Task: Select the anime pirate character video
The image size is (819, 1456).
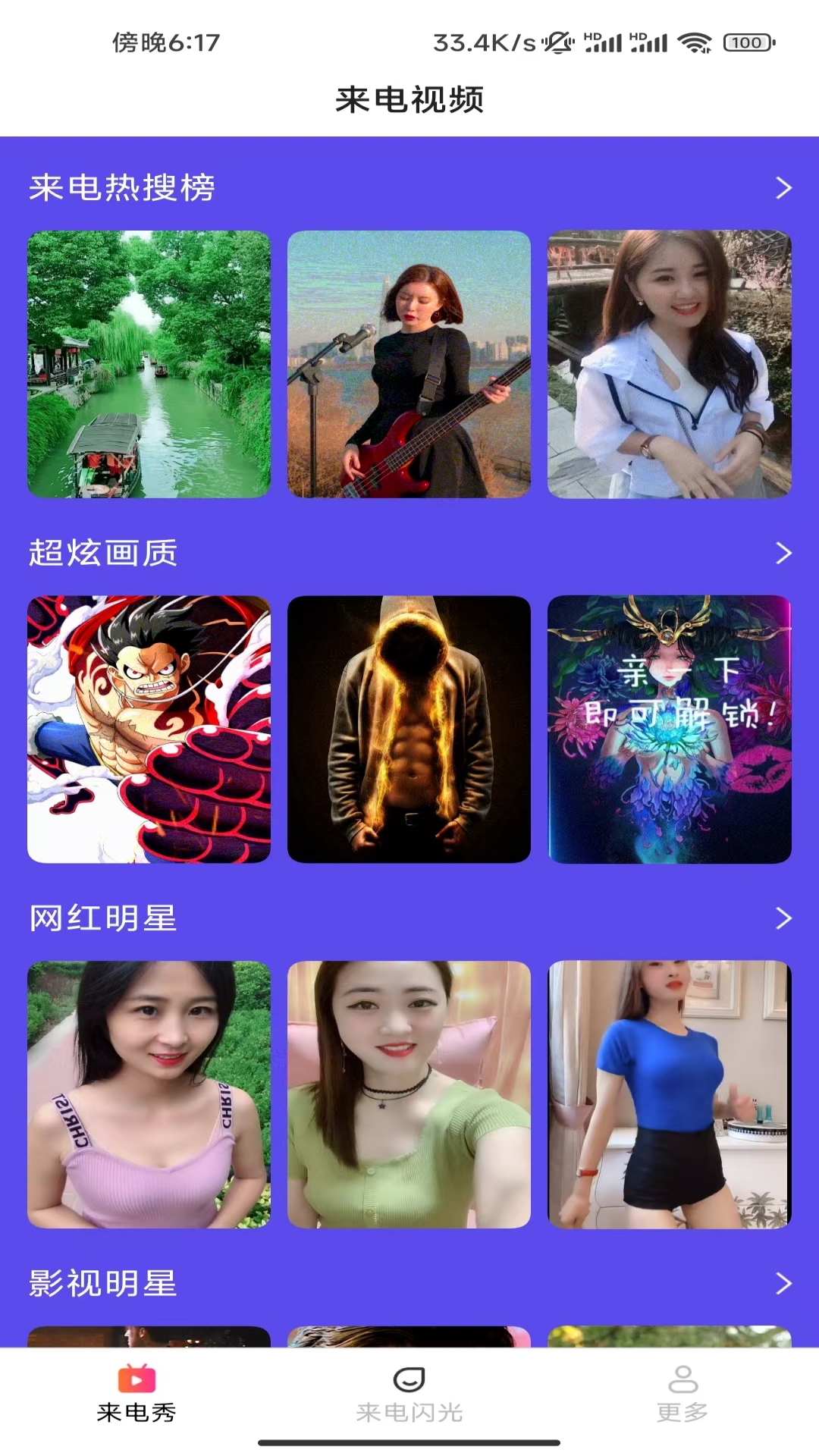Action: pyautogui.click(x=149, y=729)
